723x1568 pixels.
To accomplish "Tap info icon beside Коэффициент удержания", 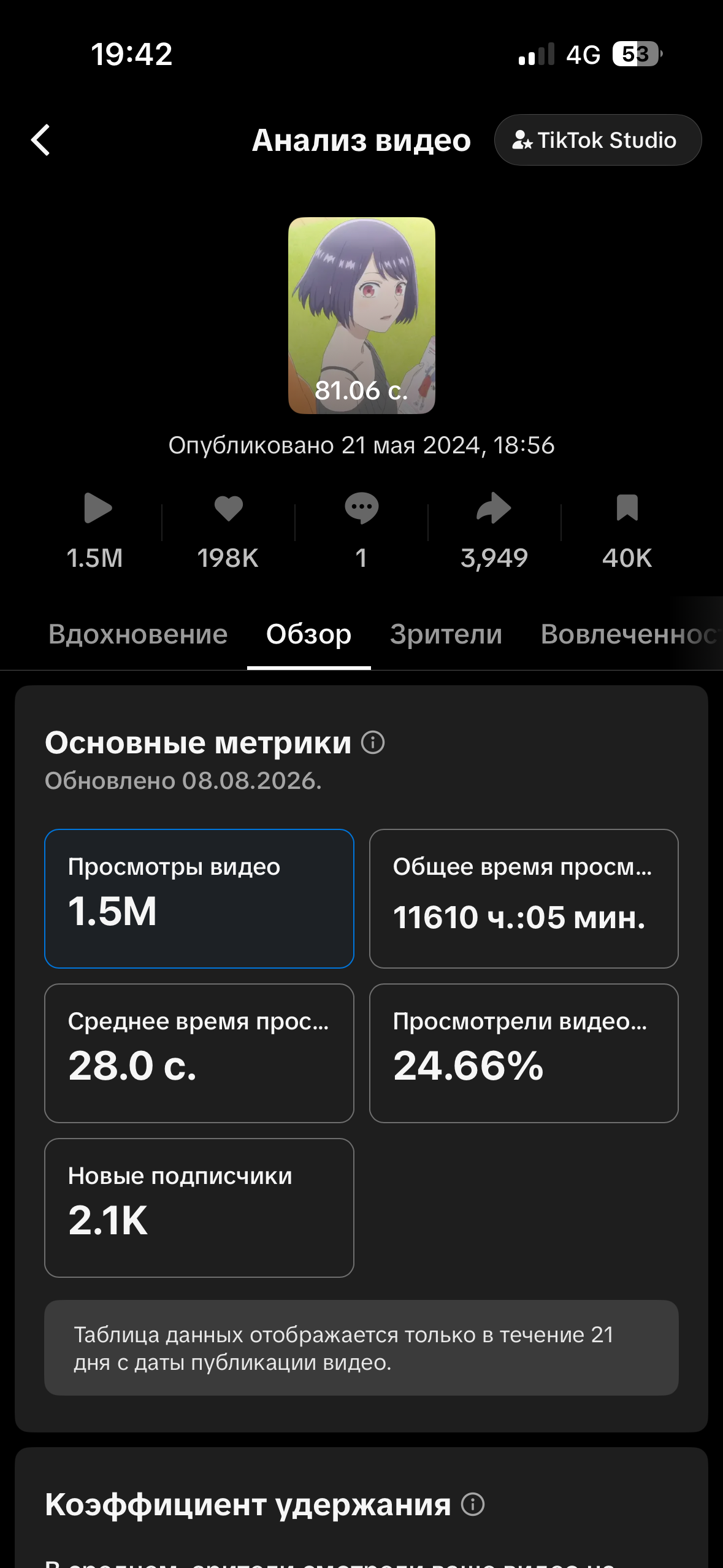I will (x=473, y=1504).
